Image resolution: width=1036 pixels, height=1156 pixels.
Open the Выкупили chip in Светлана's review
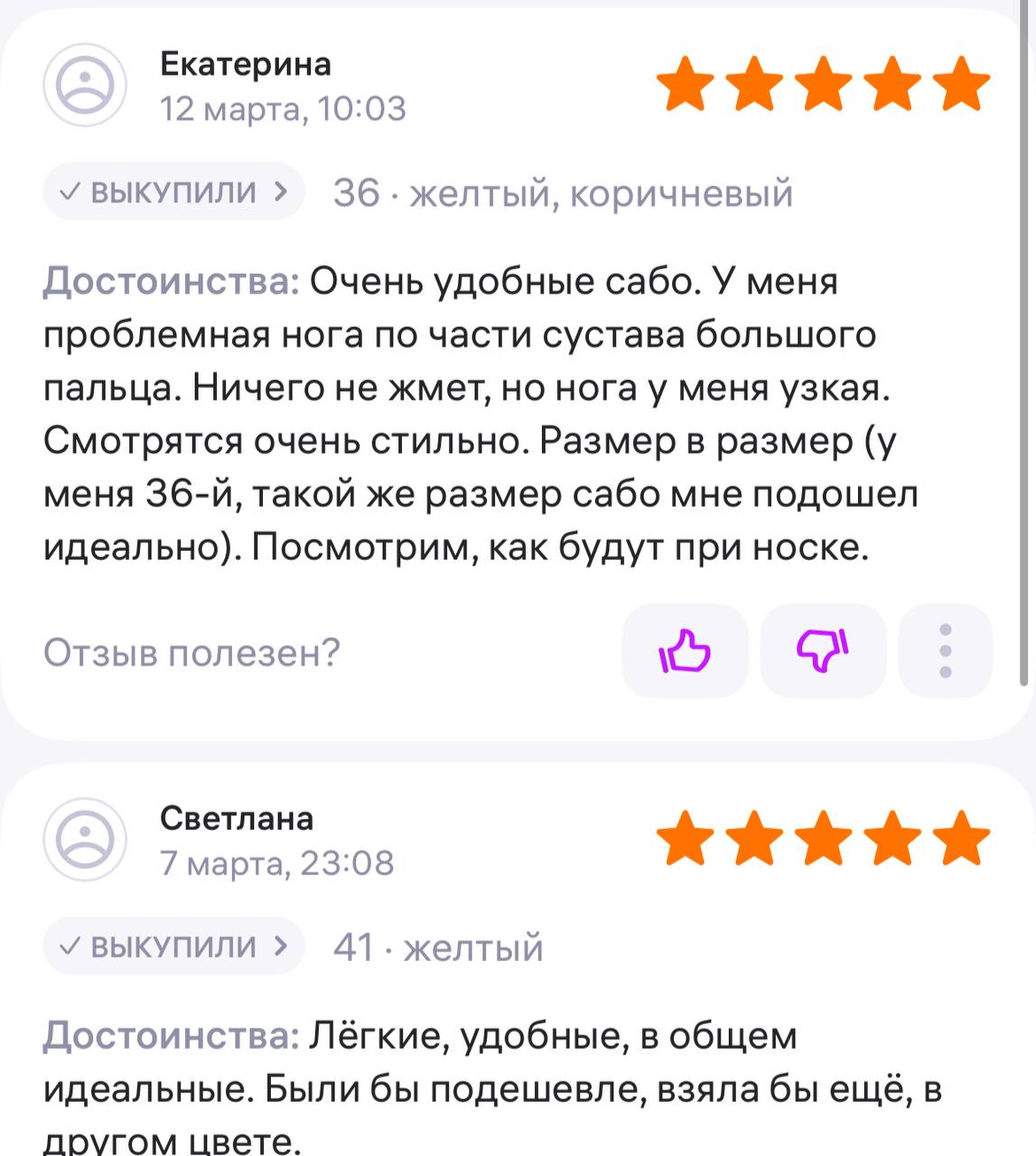(x=173, y=946)
